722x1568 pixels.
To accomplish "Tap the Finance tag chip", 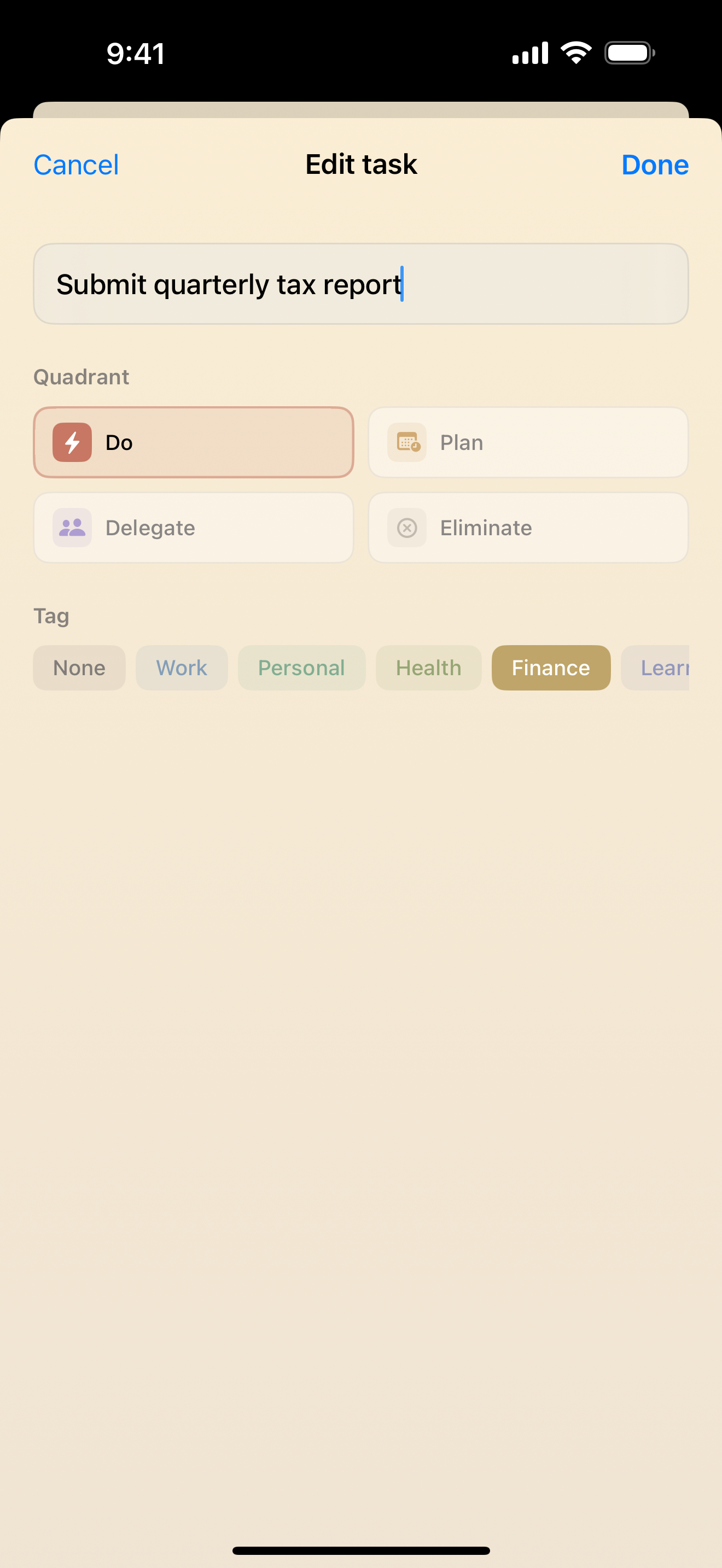I will [550, 668].
